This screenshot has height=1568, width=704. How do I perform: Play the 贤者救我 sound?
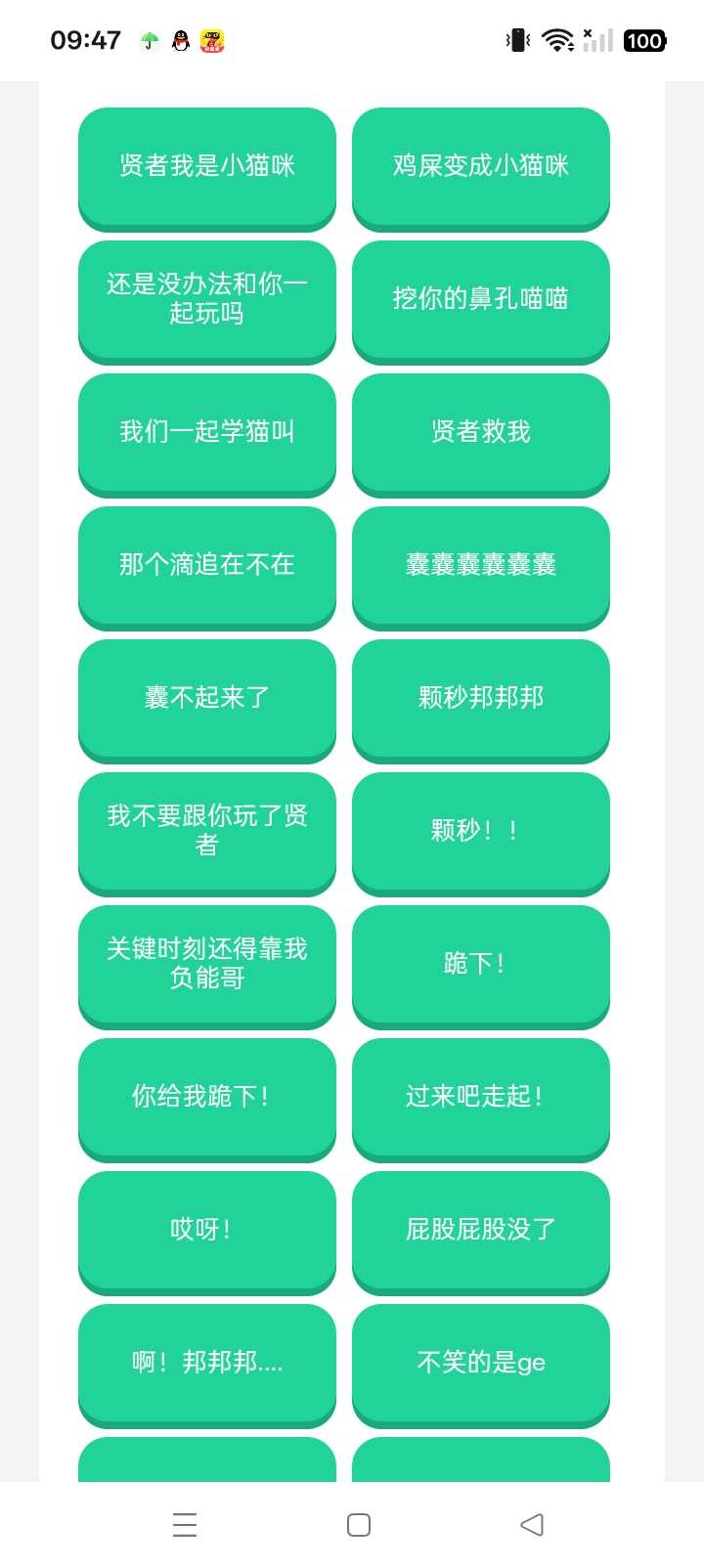(x=480, y=432)
